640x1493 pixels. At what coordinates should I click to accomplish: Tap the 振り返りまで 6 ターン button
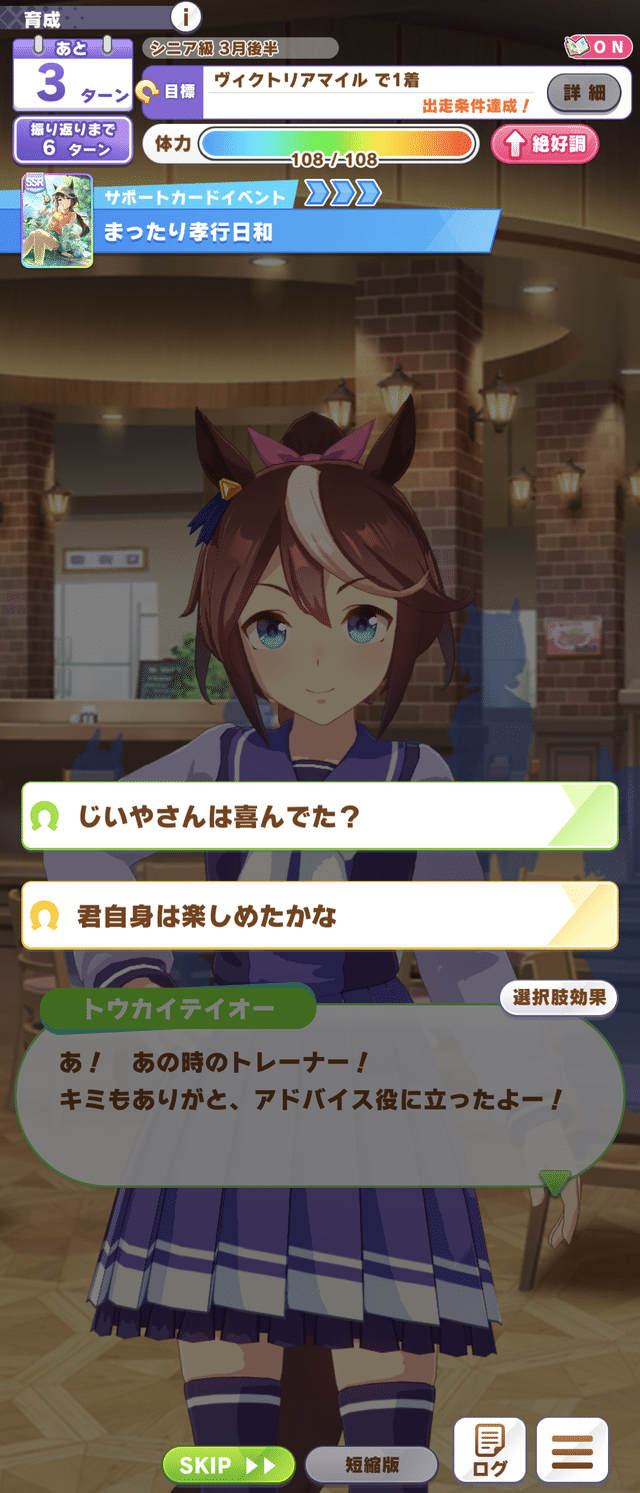[x=73, y=140]
